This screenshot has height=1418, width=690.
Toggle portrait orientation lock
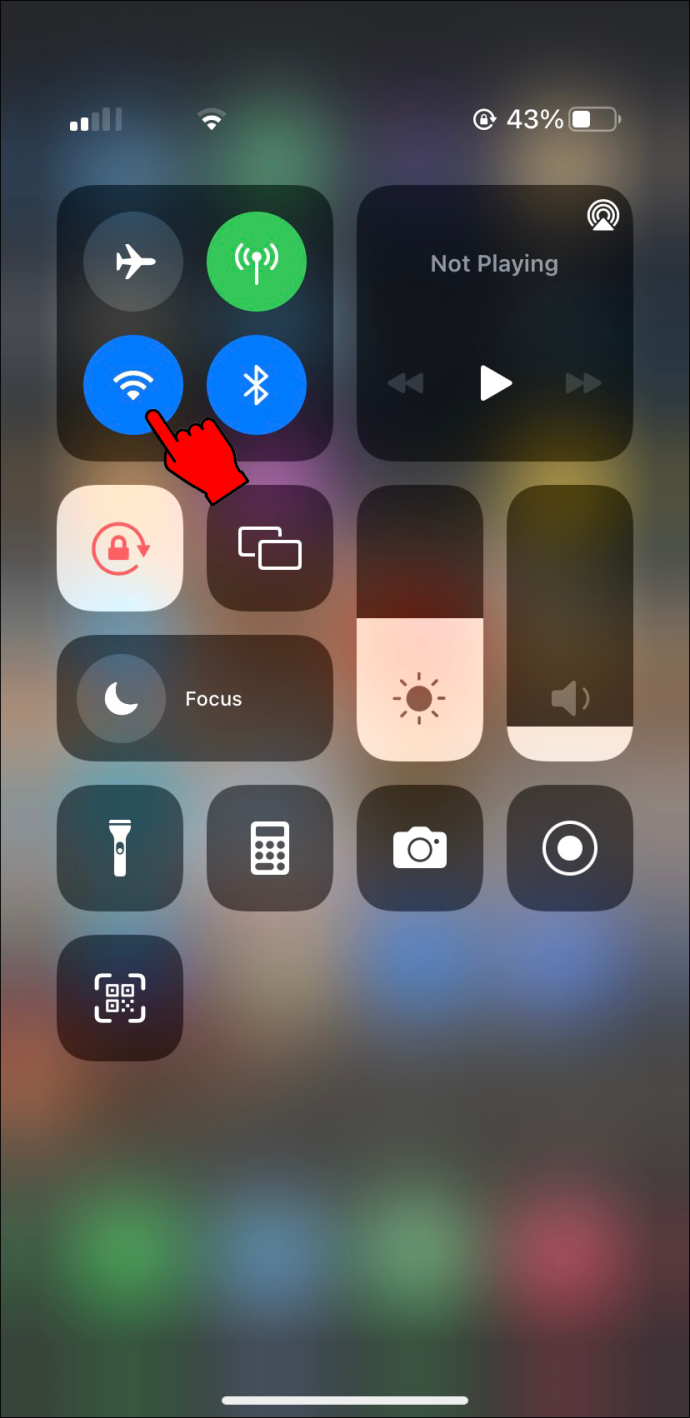[x=120, y=548]
